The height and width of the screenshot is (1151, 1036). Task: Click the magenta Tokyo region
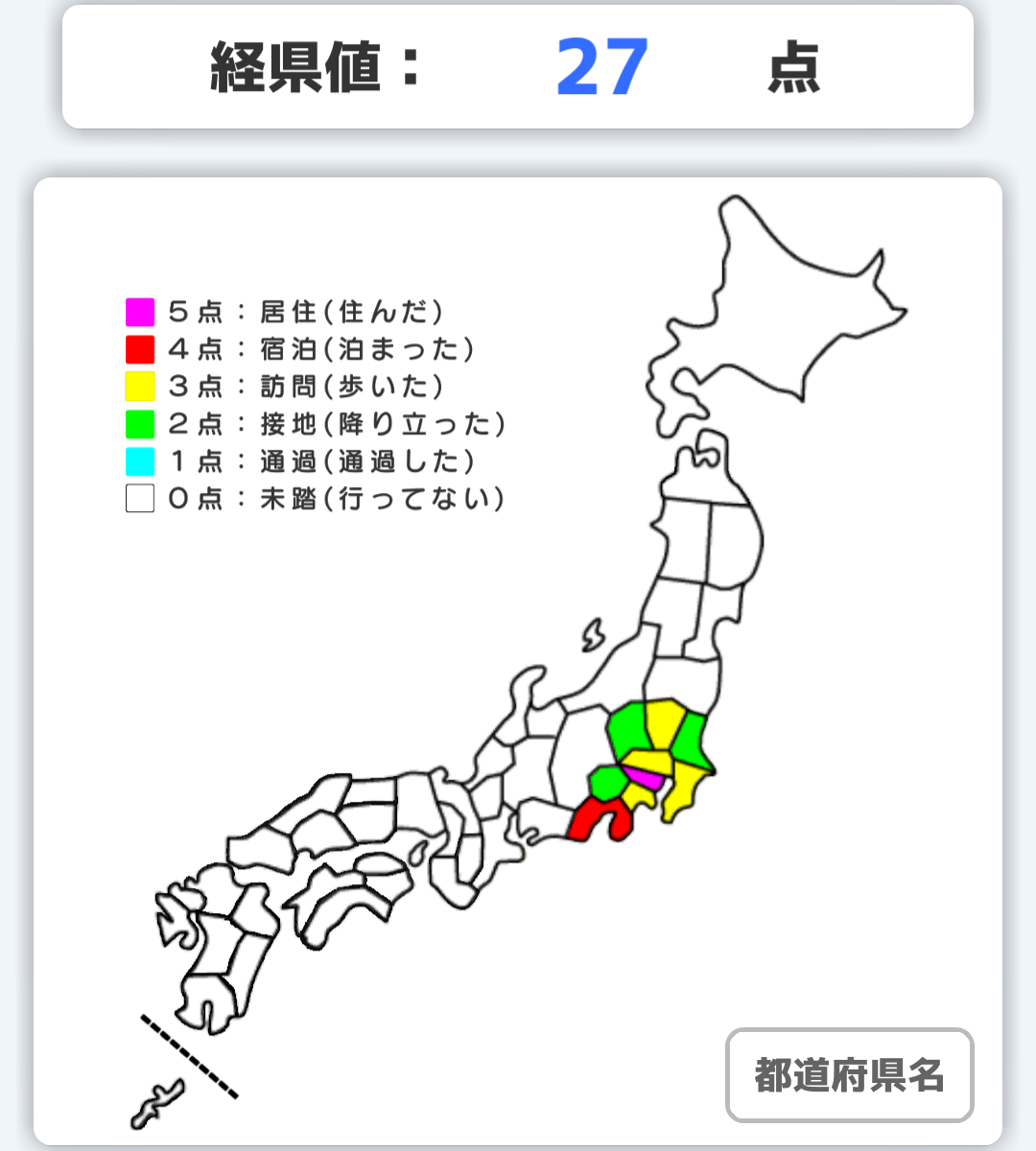click(x=646, y=779)
